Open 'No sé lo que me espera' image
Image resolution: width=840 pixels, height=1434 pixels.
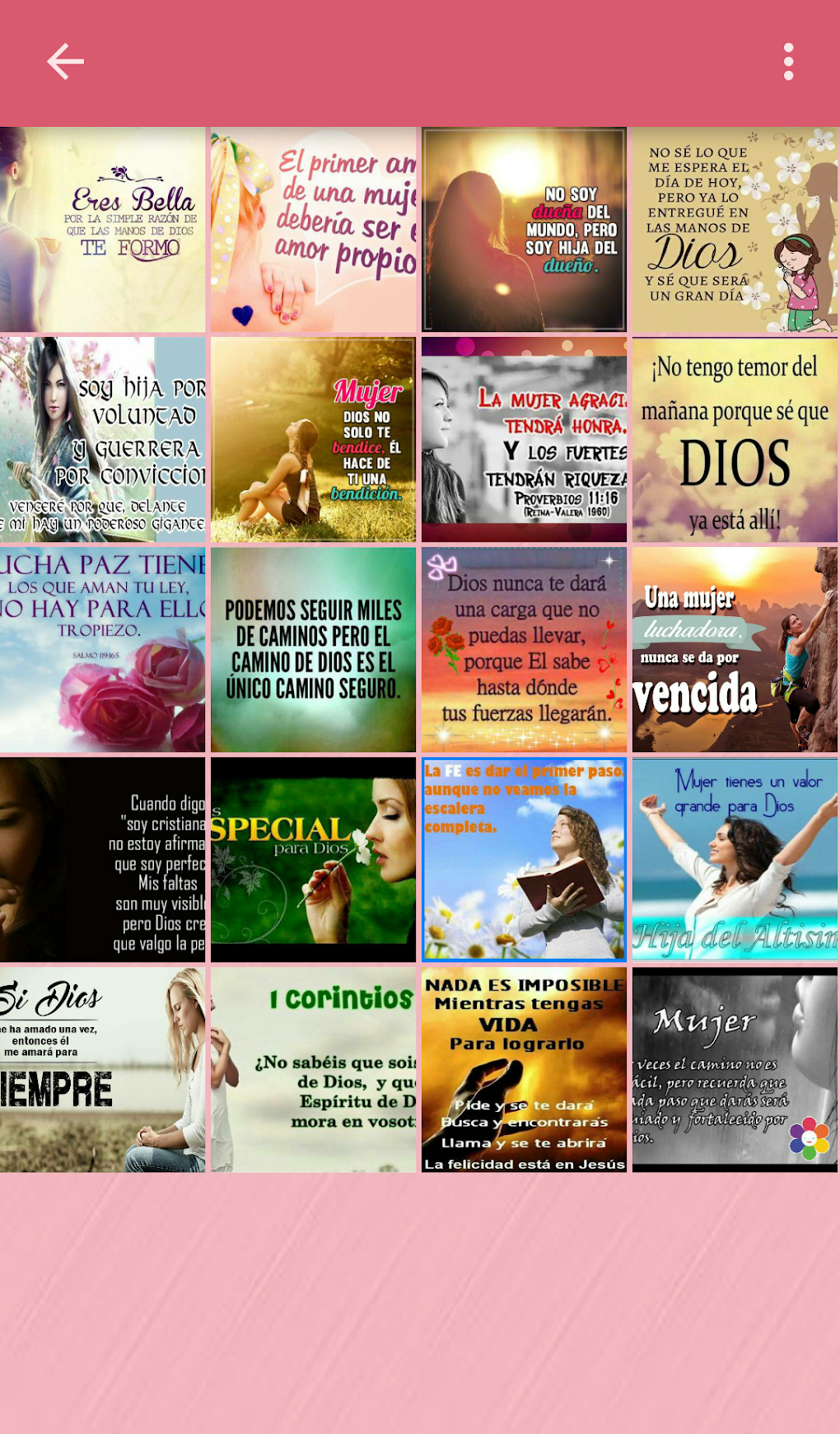(x=735, y=230)
